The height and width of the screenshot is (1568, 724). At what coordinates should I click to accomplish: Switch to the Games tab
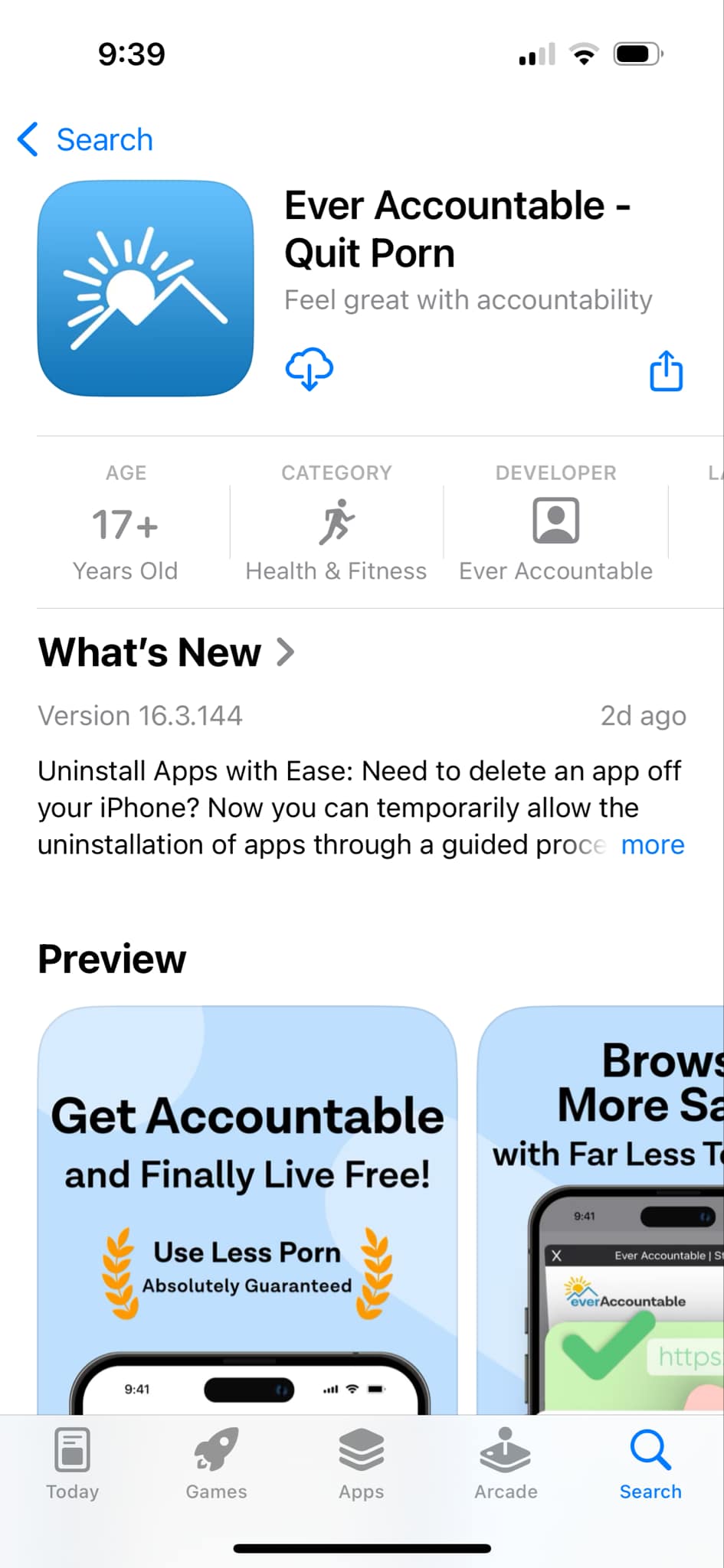pyautogui.click(x=217, y=1464)
